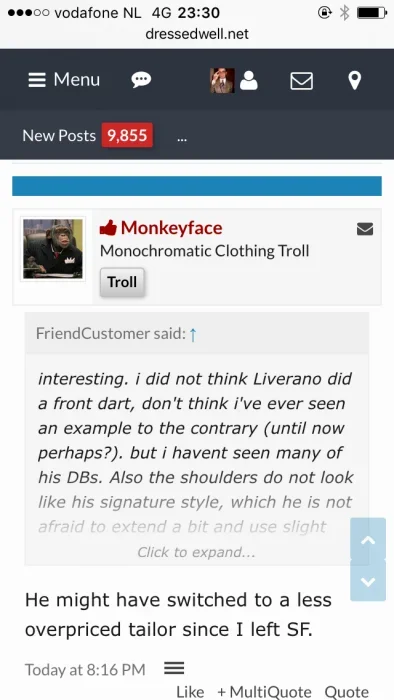The image size is (394, 700).
Task: Tap the Troll badge button
Action: (x=122, y=282)
